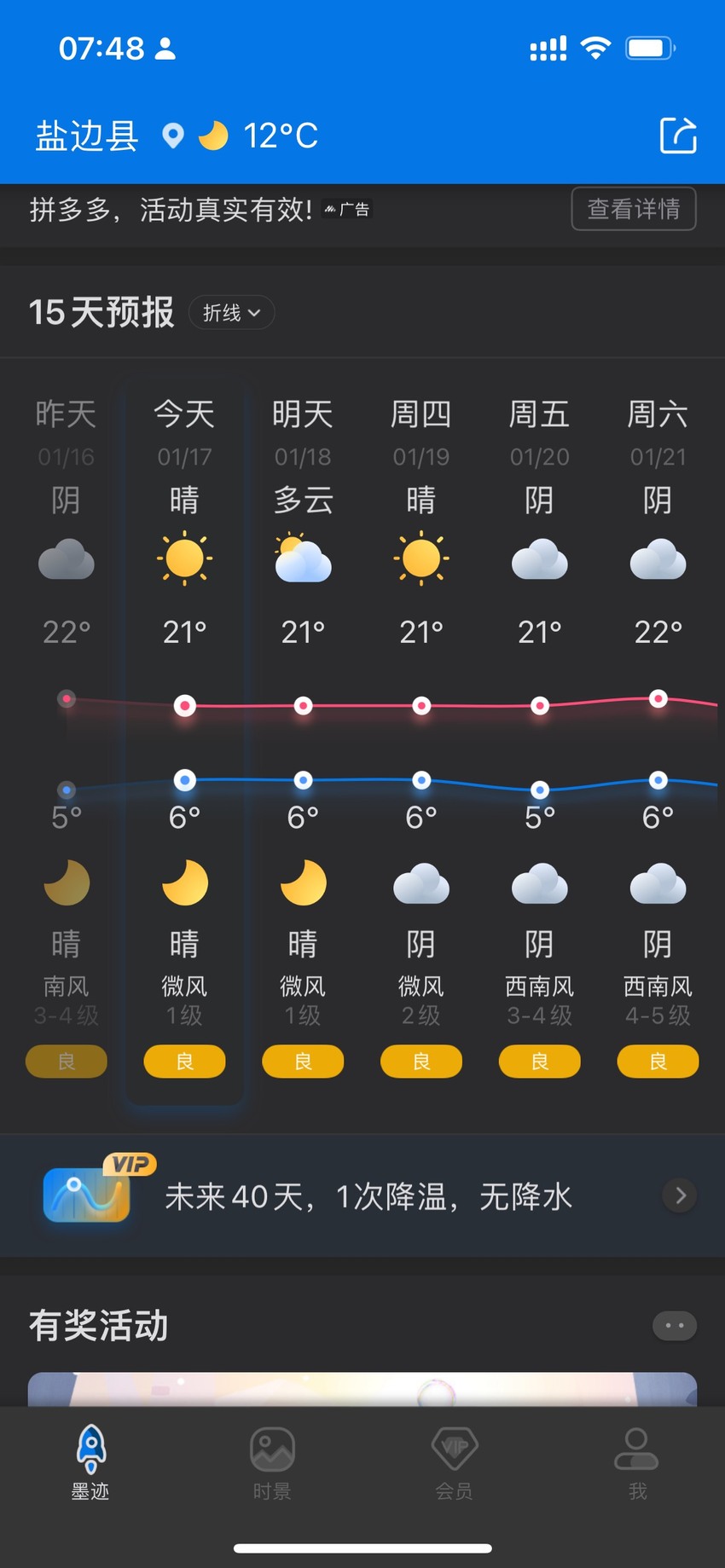Viewport: 725px width, 1568px height.
Task: Select tomorrow's 01/18 forecast column
Action: click(303, 742)
